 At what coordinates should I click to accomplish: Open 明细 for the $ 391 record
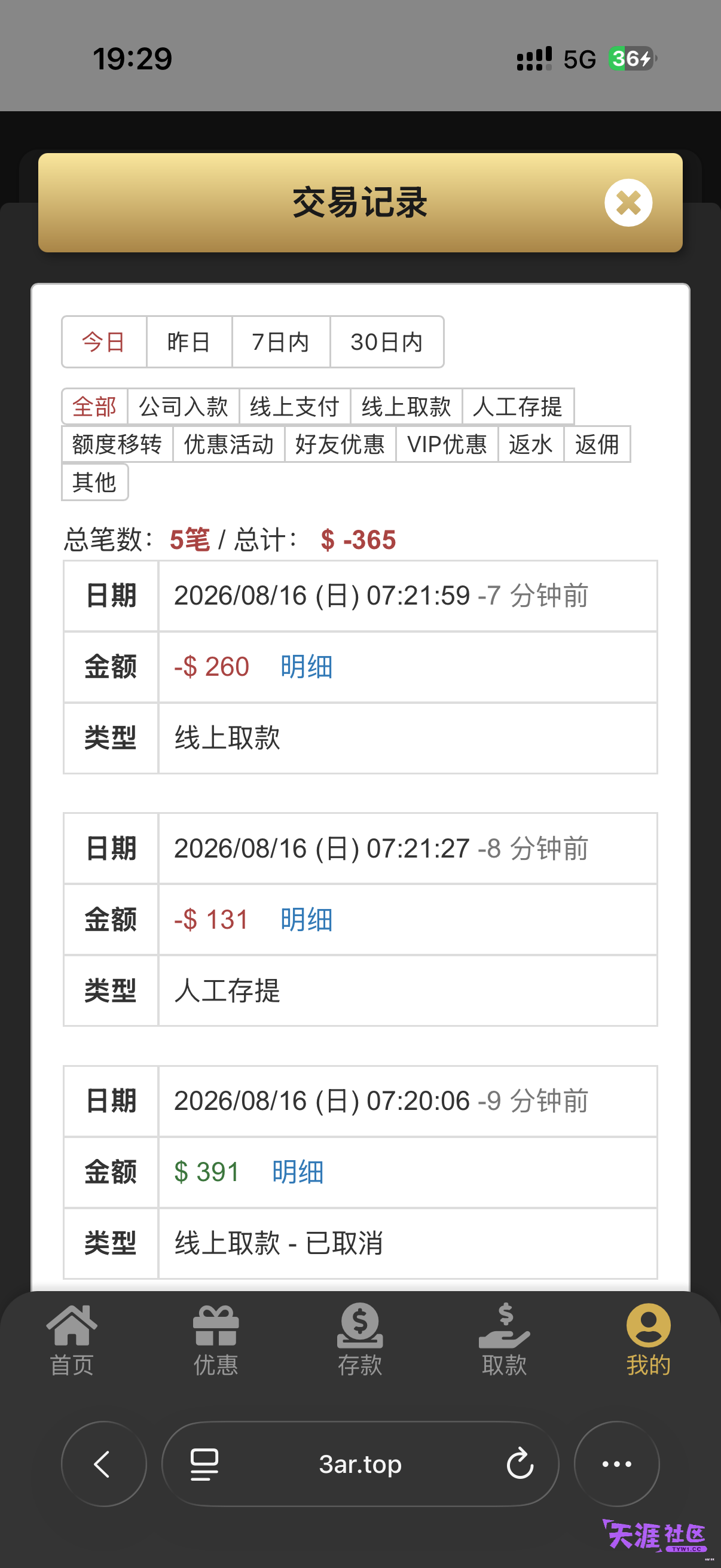[298, 1172]
